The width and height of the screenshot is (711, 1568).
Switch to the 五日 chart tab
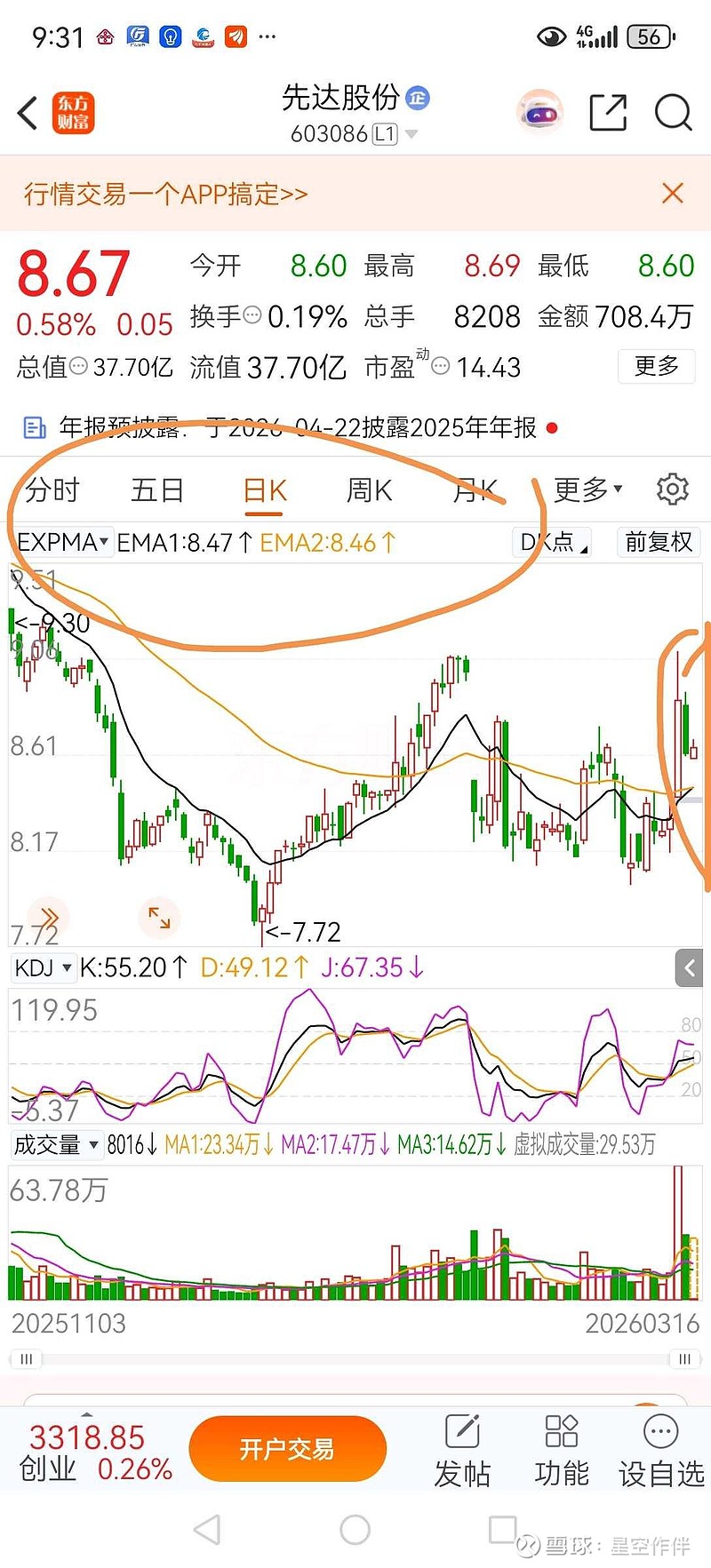pyautogui.click(x=157, y=490)
